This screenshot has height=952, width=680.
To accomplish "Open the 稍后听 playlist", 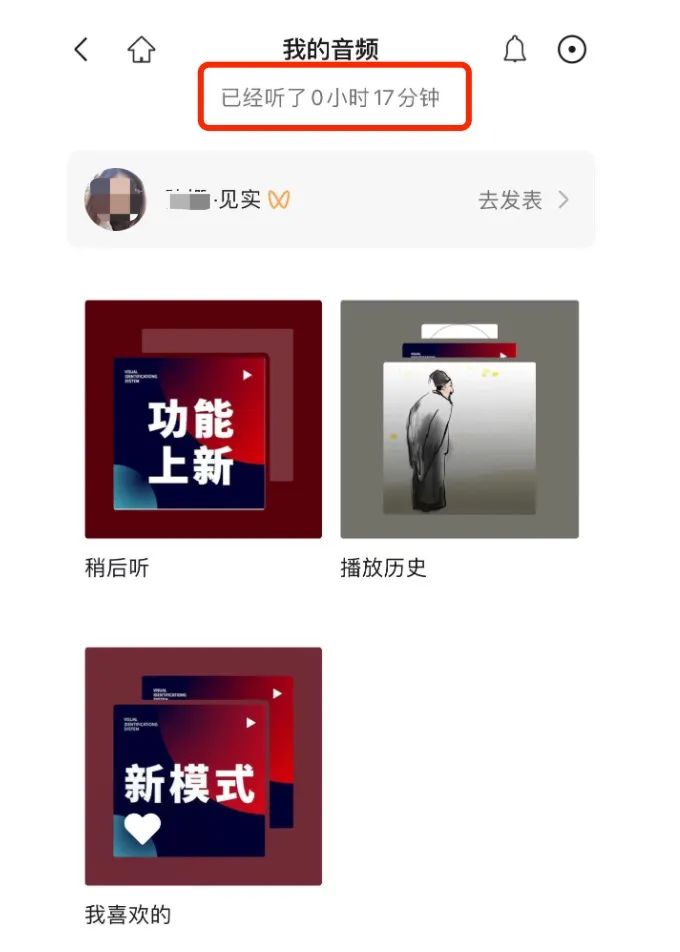I will [x=203, y=419].
